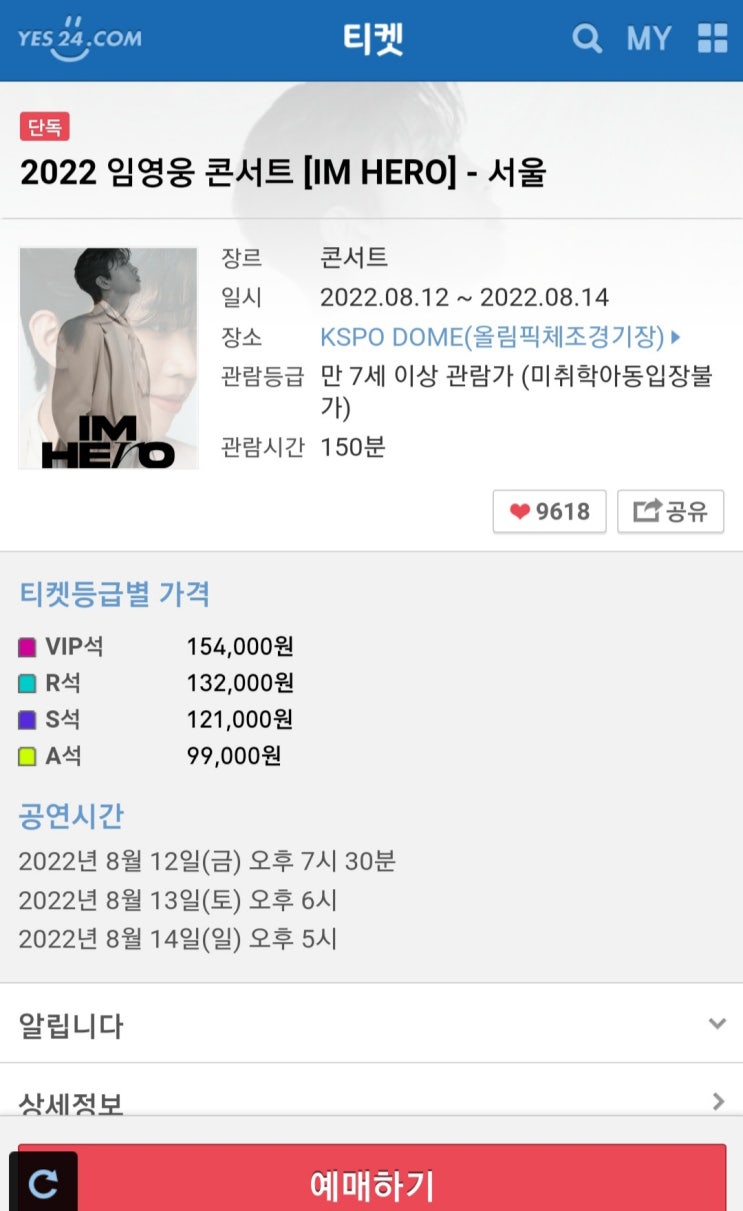
Task: Open the IM HERO poster thumbnail
Action: pos(108,358)
